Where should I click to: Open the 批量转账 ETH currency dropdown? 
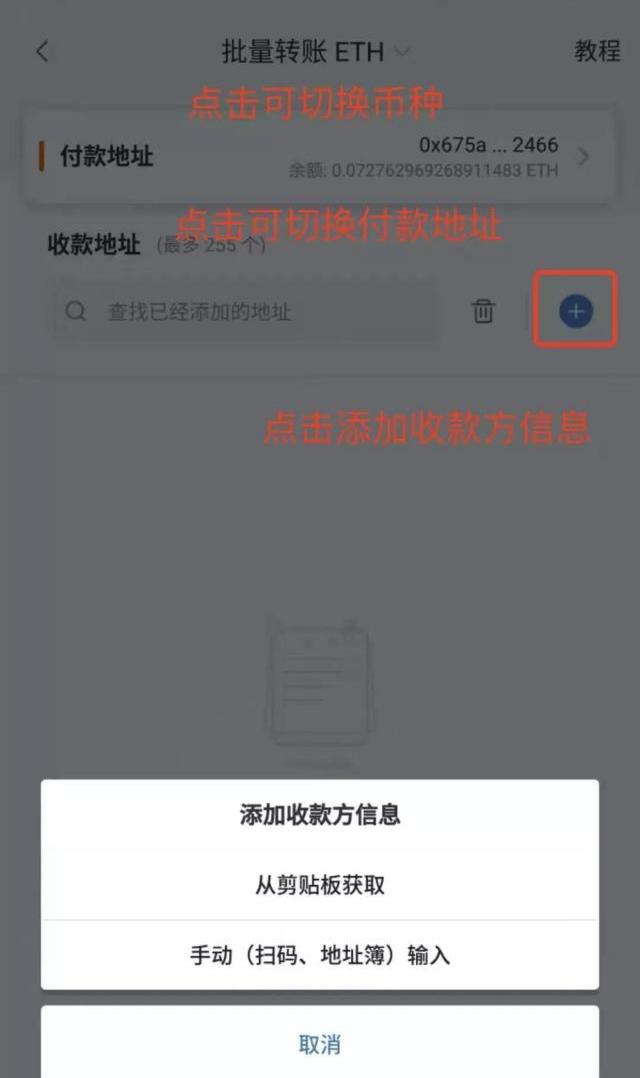tap(315, 52)
